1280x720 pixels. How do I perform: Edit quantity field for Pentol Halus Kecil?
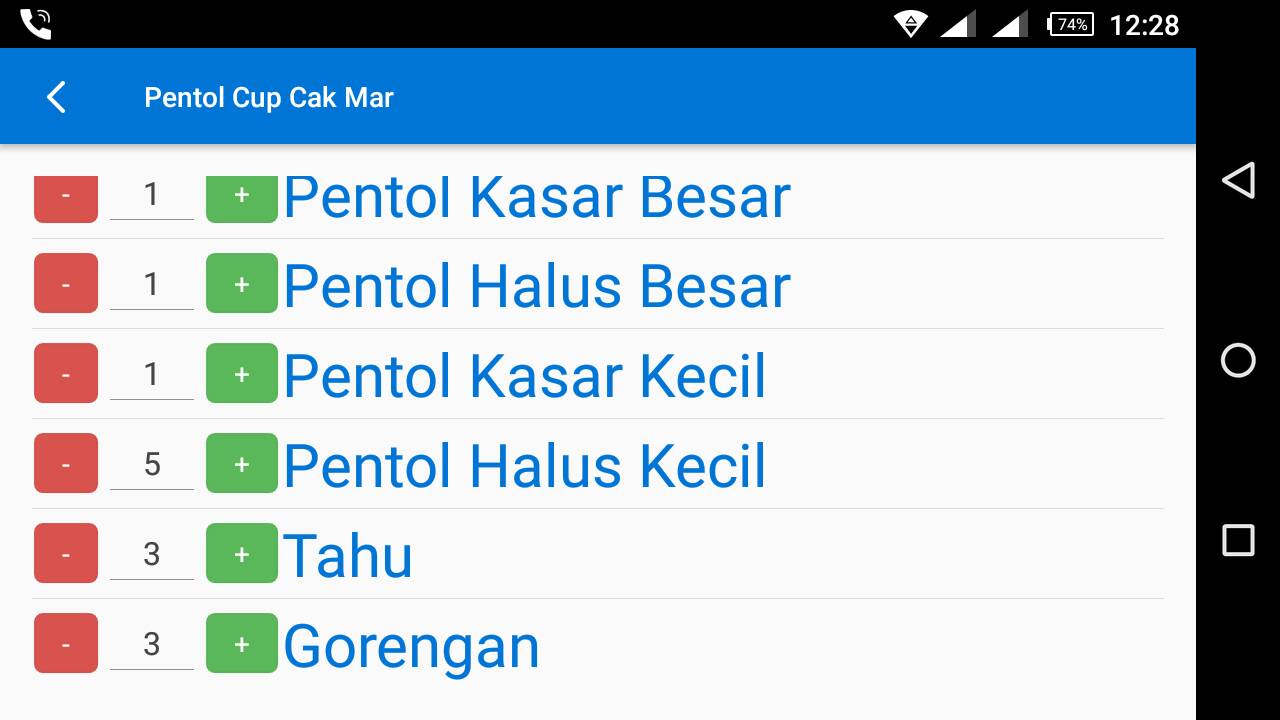[151, 464]
